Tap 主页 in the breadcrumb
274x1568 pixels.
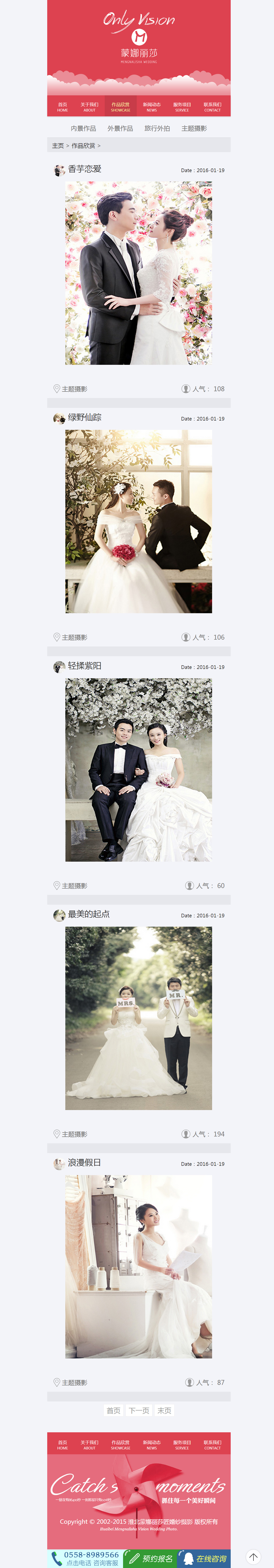[58, 146]
